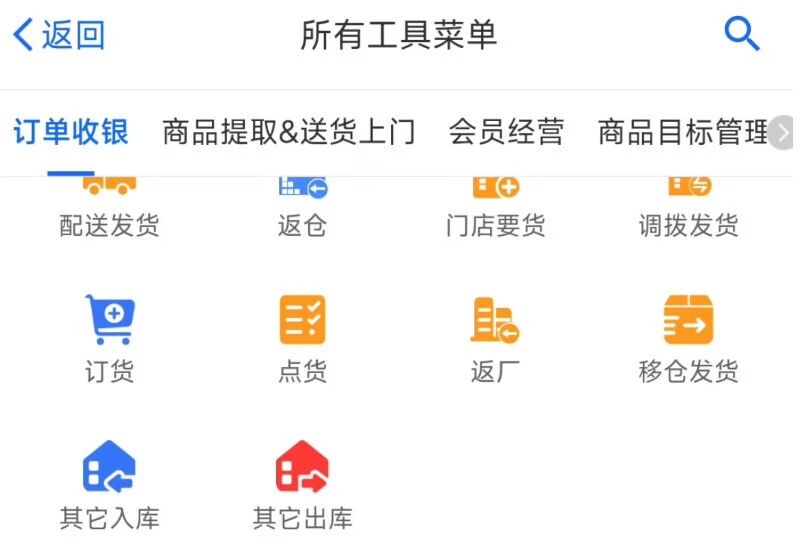Open the search magnifier icon

coord(742,35)
